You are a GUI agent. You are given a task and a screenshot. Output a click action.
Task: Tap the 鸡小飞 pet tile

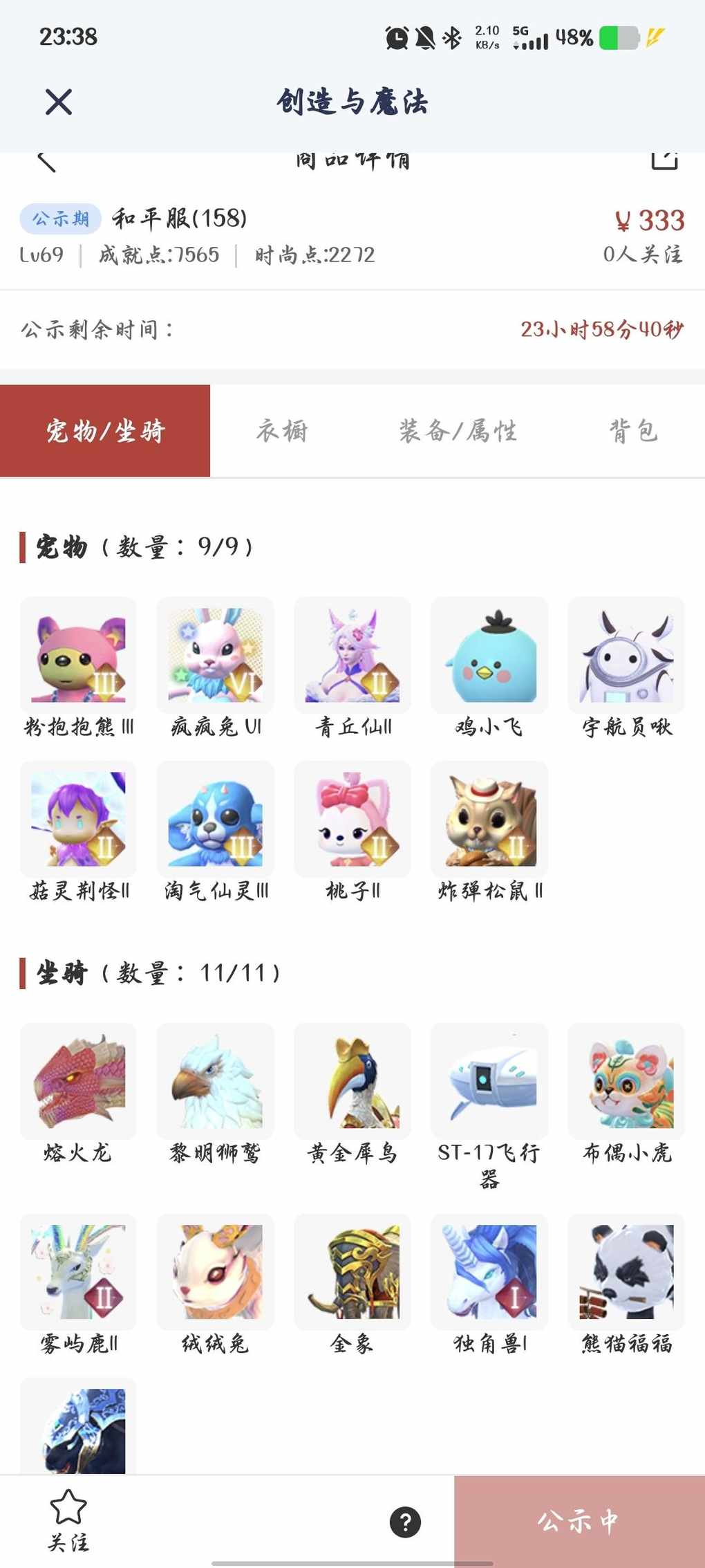click(489, 656)
